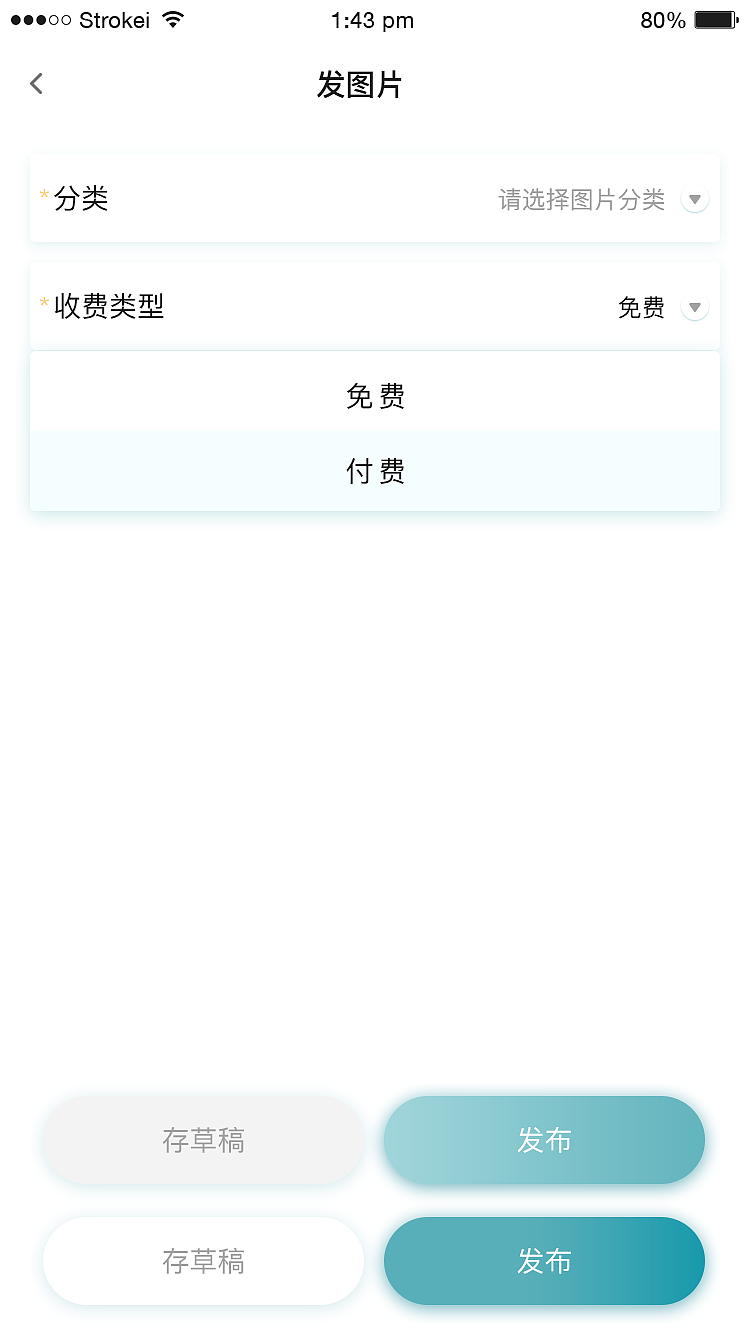Click the current 免费 value in fee row
750x1334 pixels.
(x=641, y=307)
